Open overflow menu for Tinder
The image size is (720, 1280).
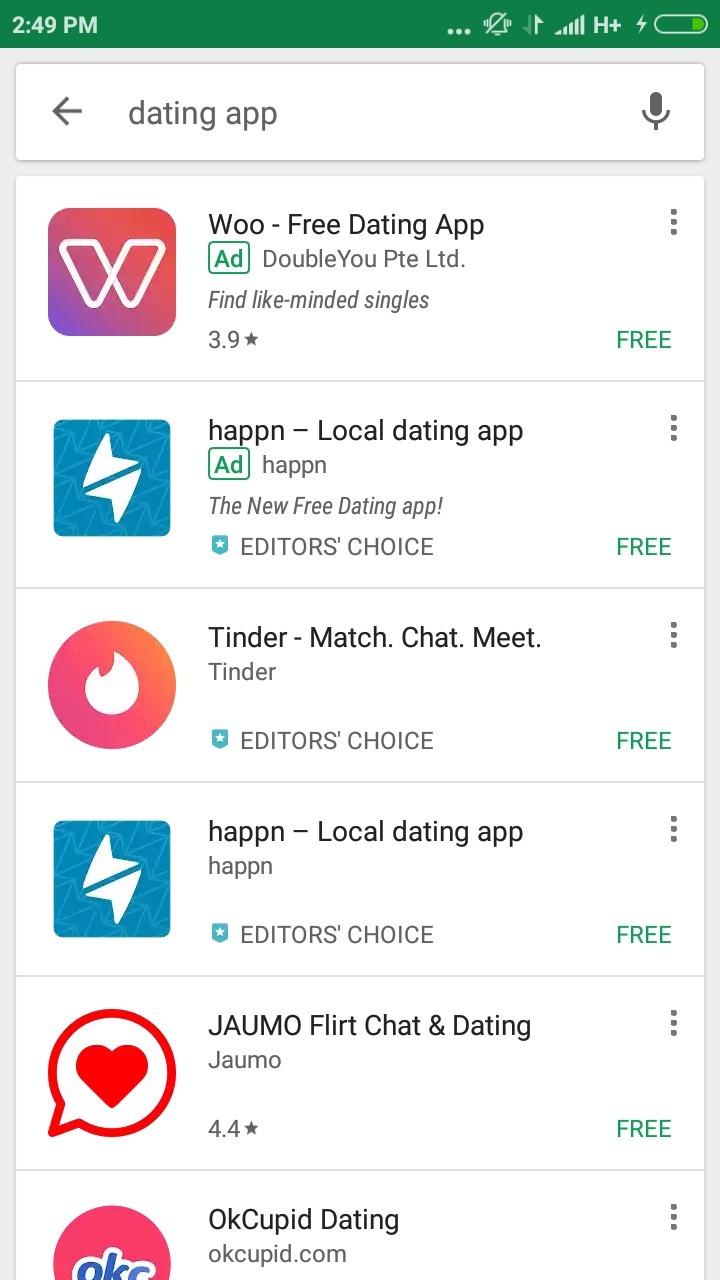pos(673,635)
